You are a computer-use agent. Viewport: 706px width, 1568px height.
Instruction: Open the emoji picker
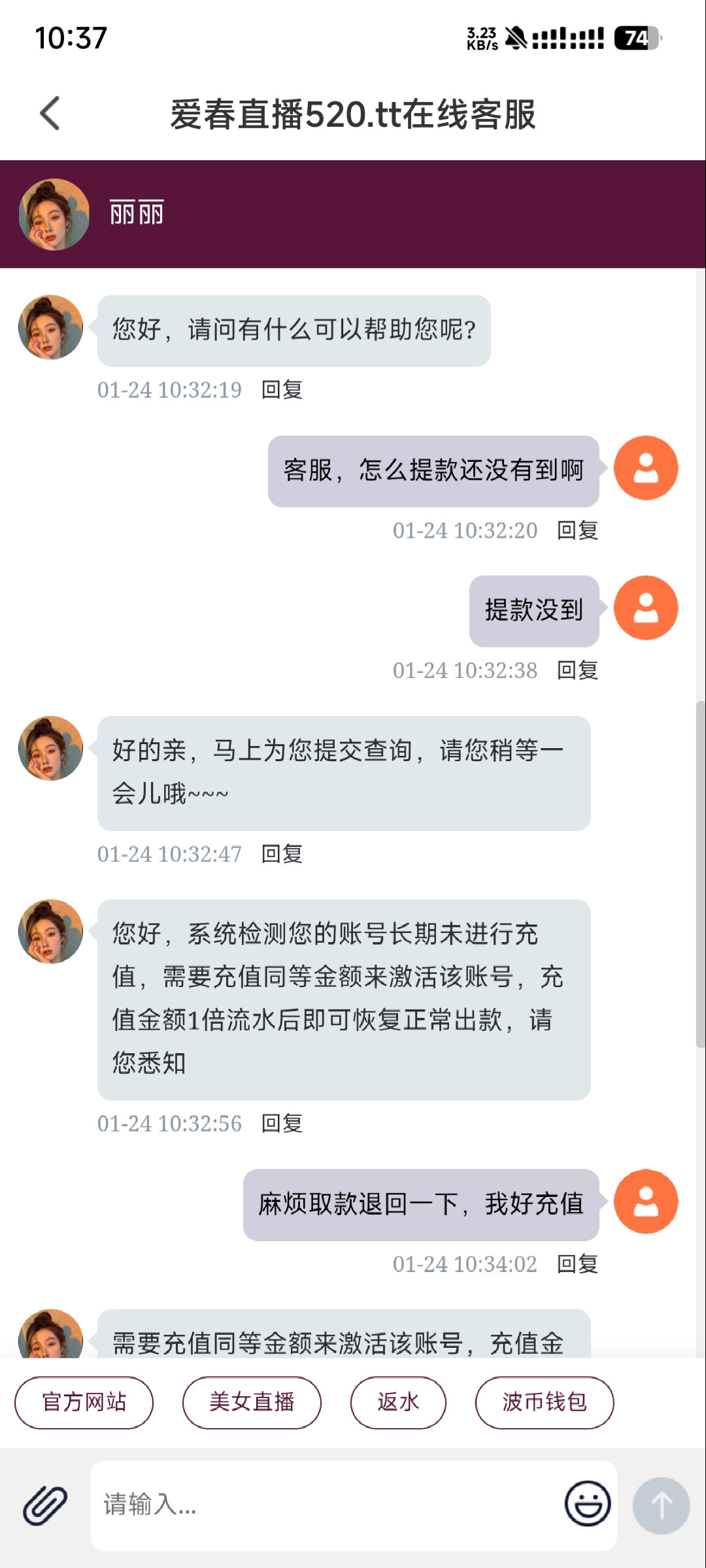[587, 1504]
